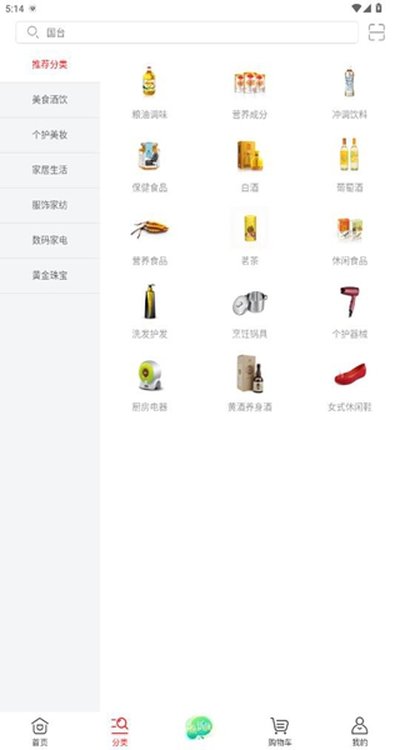400x750 pixels.
Task: Open the scan code icon
Action: (x=377, y=33)
